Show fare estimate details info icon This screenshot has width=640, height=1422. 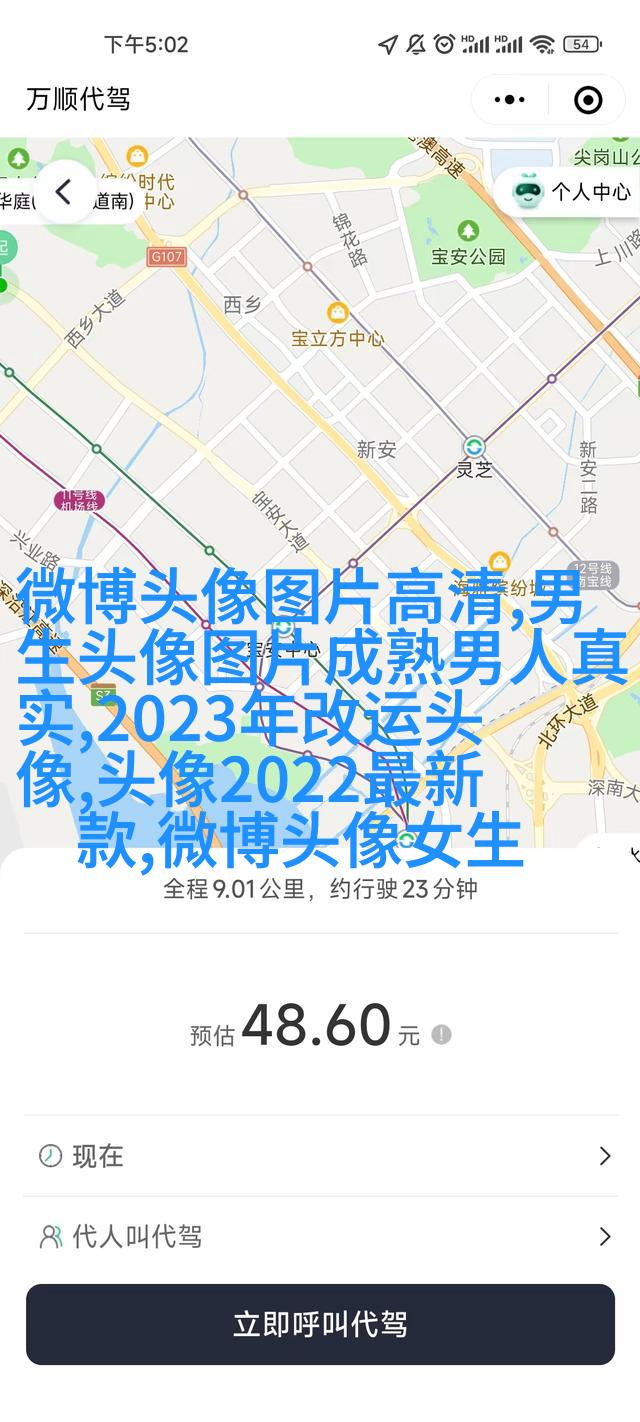click(441, 1034)
